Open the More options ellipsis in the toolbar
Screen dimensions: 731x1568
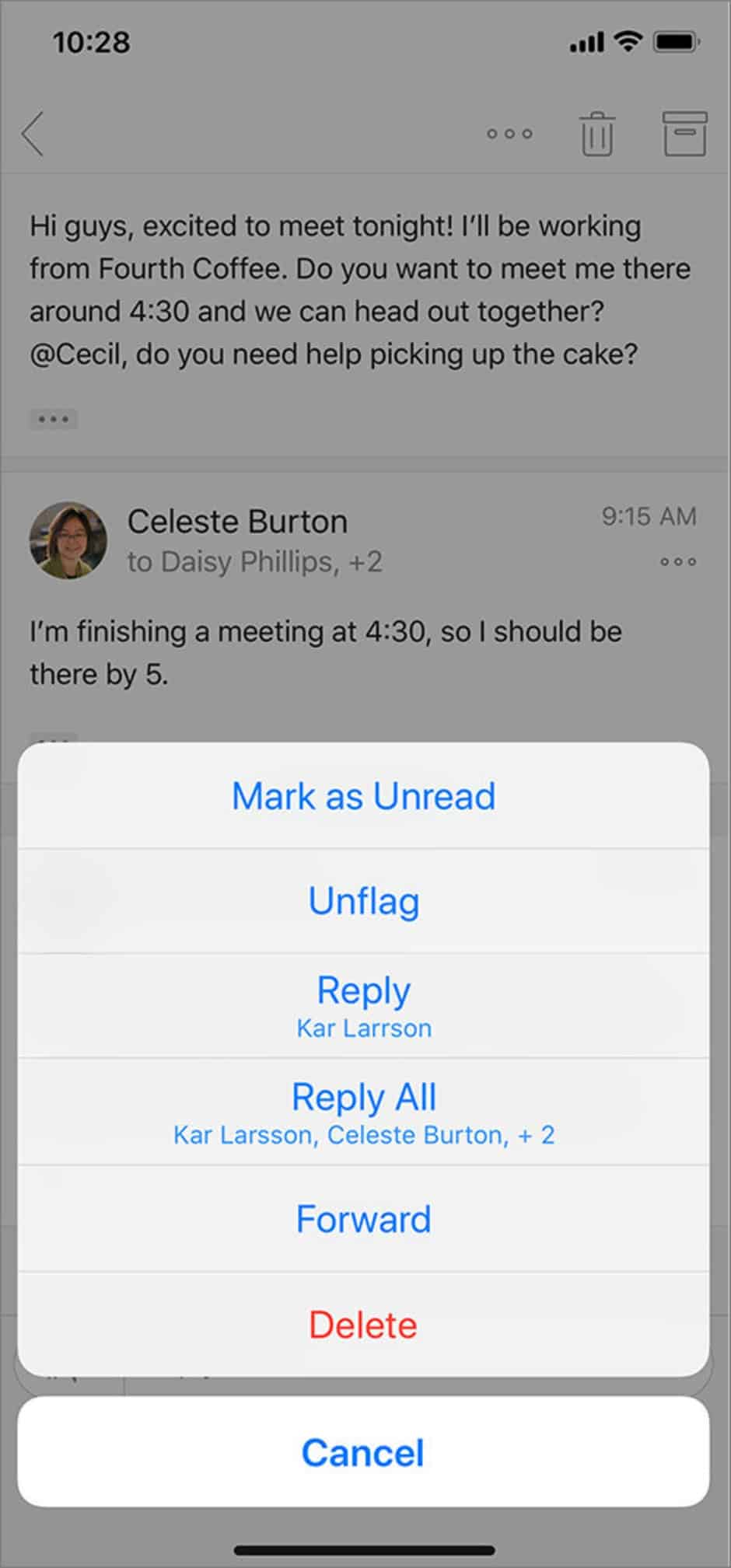coord(509,134)
